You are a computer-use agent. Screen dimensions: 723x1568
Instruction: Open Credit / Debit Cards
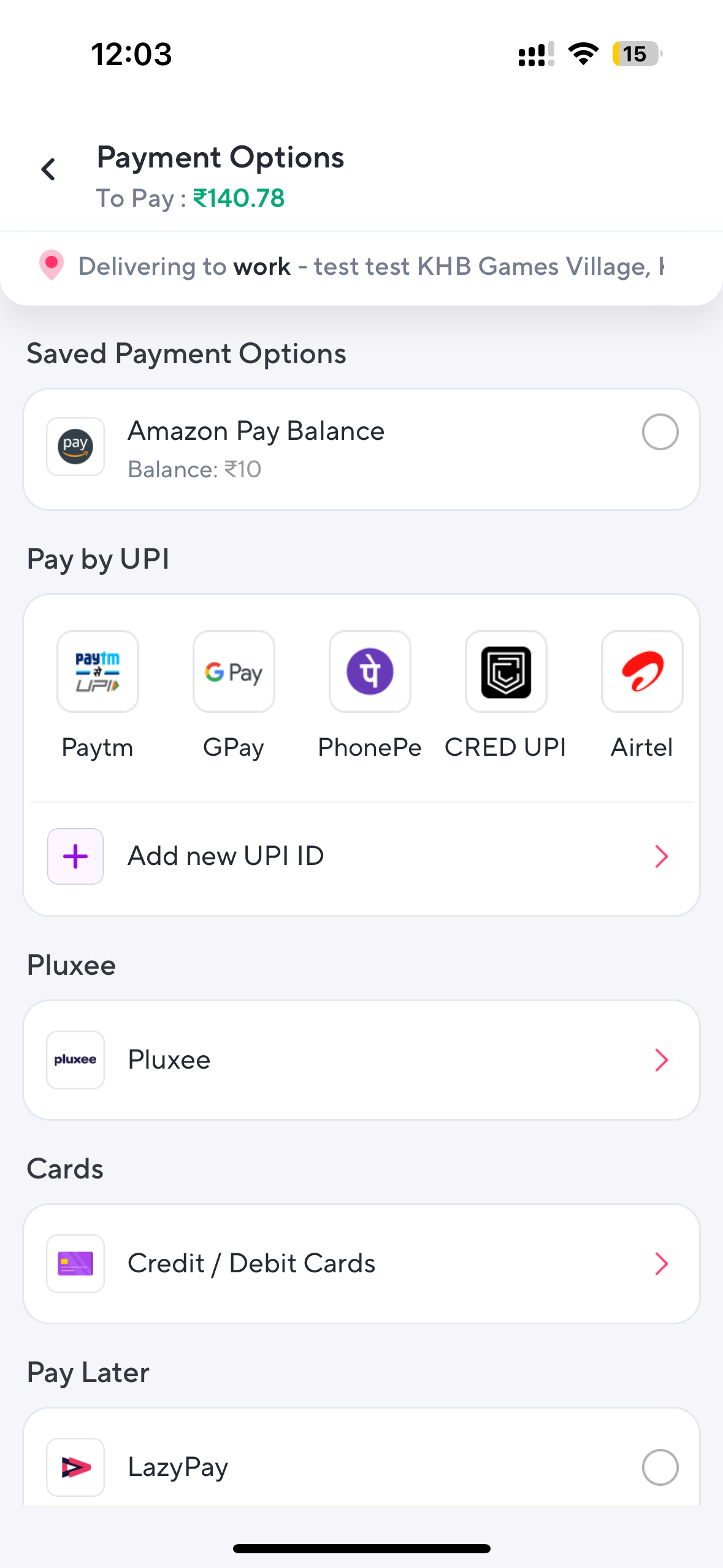[x=361, y=1264]
